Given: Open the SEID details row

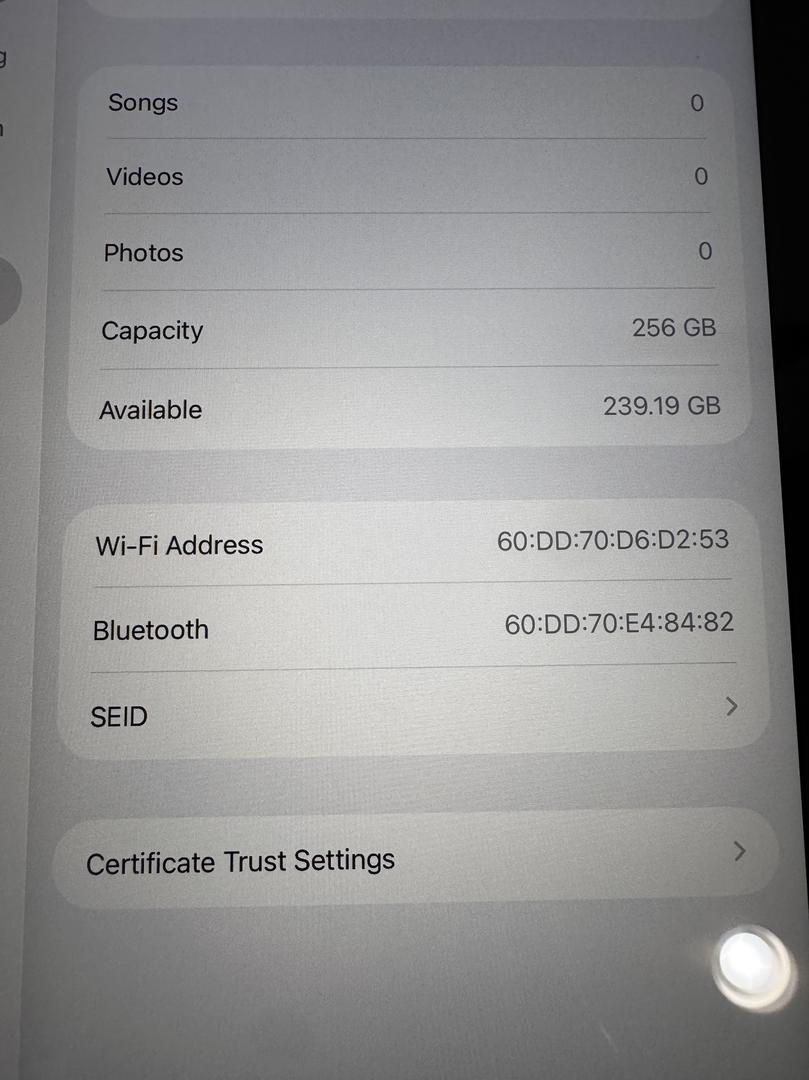Looking at the screenshot, I should (x=410, y=713).
